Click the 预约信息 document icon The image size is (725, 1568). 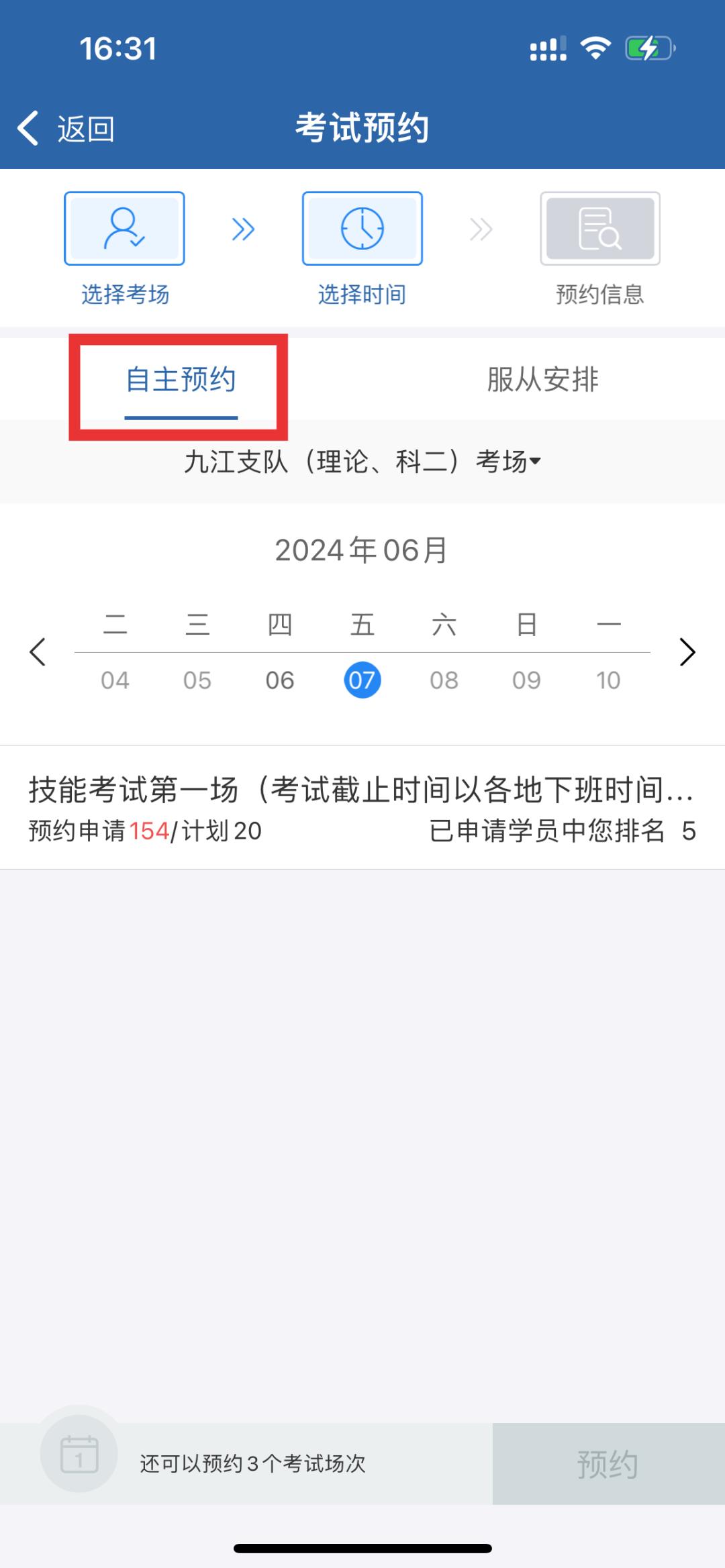coord(599,227)
